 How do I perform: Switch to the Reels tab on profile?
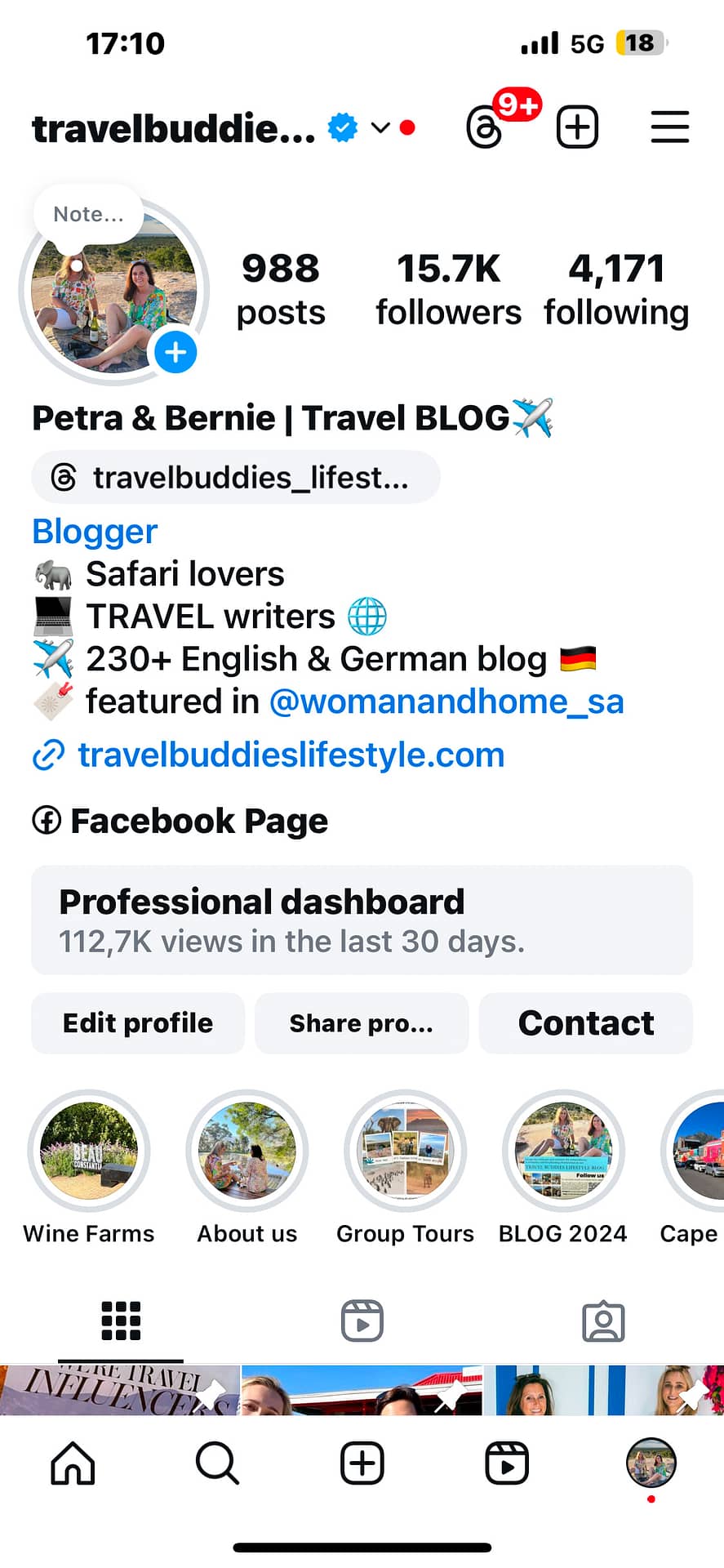click(x=362, y=1321)
